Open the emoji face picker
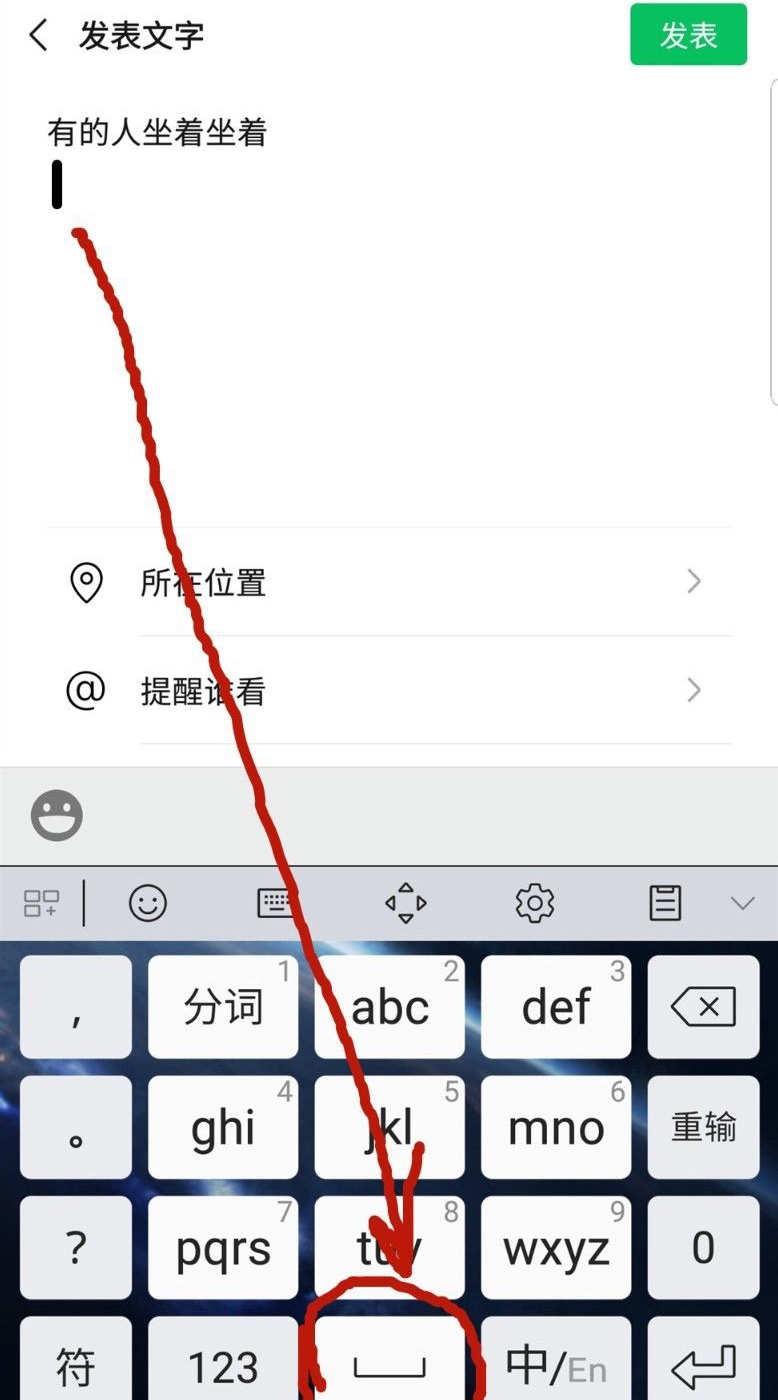778x1400 pixels. [57, 814]
